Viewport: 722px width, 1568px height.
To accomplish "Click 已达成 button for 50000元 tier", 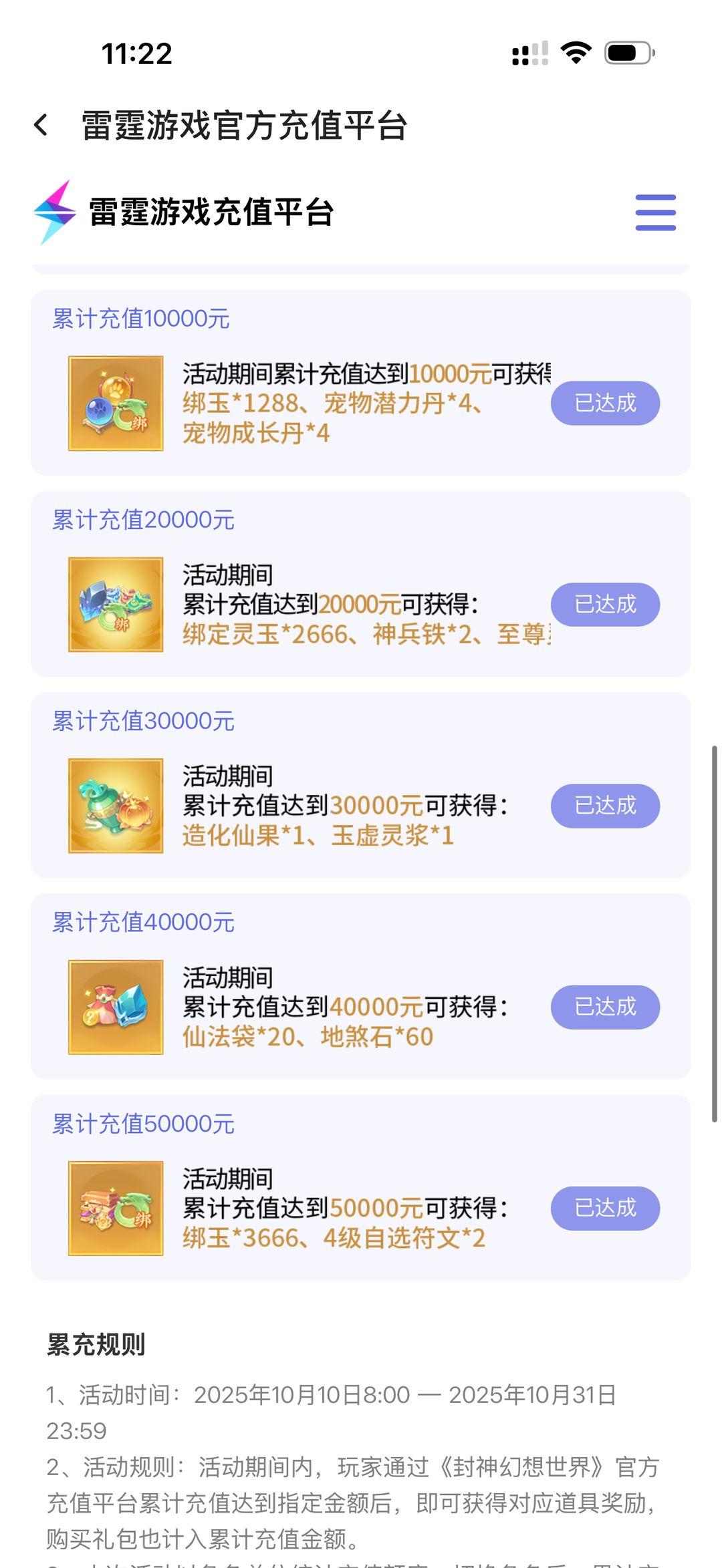I will click(604, 1208).
